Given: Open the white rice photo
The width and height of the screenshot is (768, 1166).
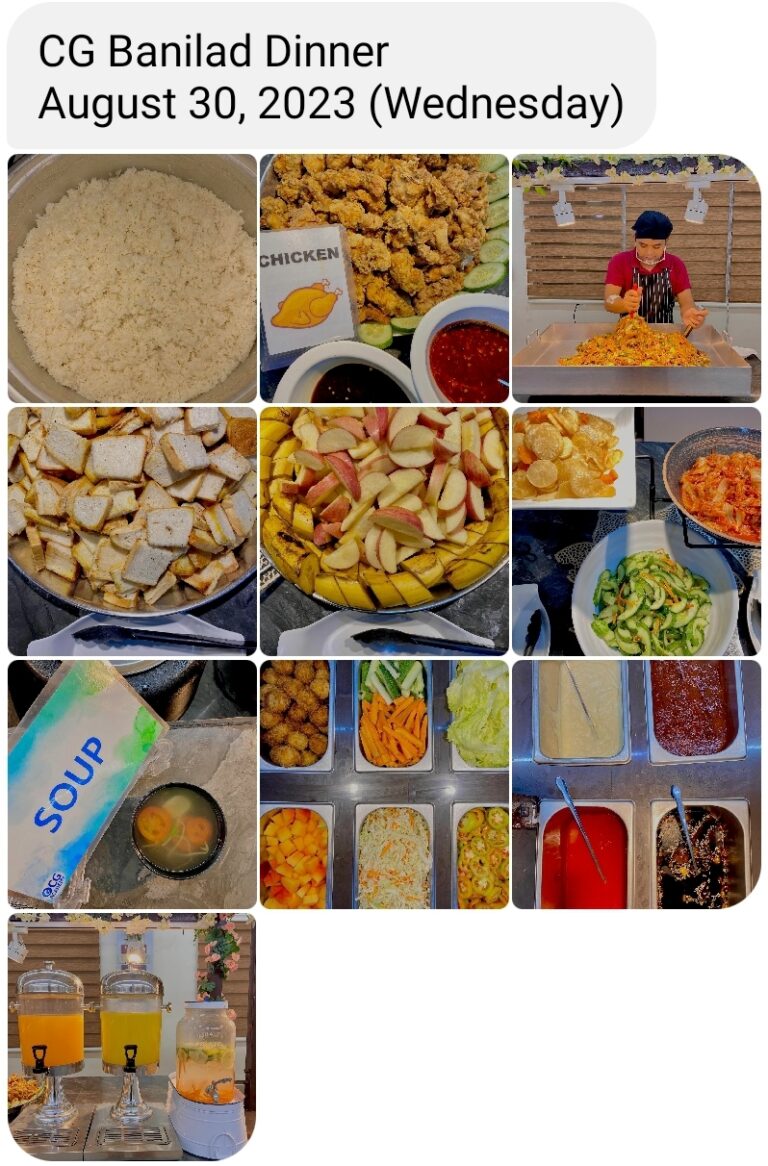Looking at the screenshot, I should 132,279.
